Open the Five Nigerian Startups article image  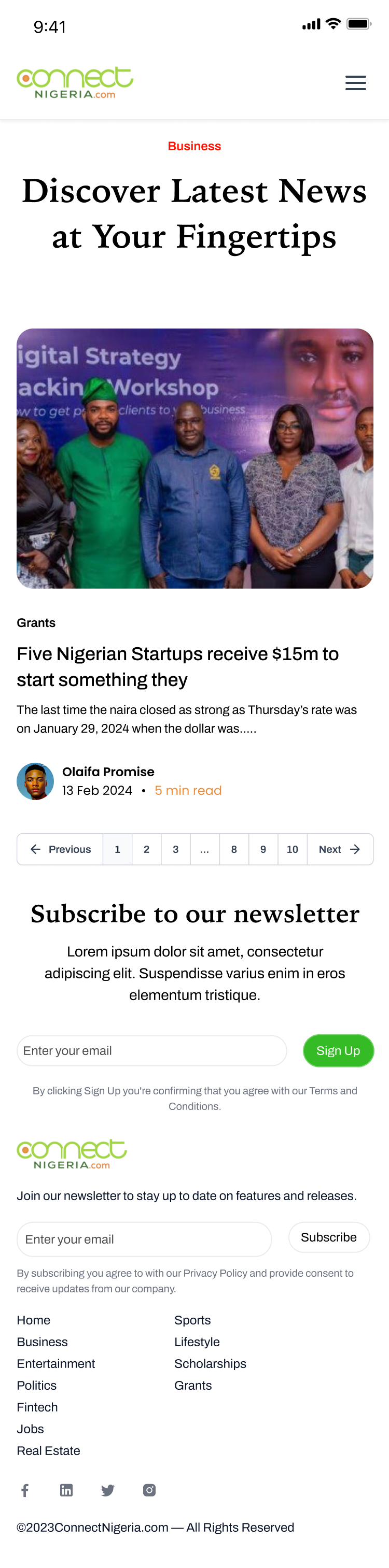click(195, 458)
